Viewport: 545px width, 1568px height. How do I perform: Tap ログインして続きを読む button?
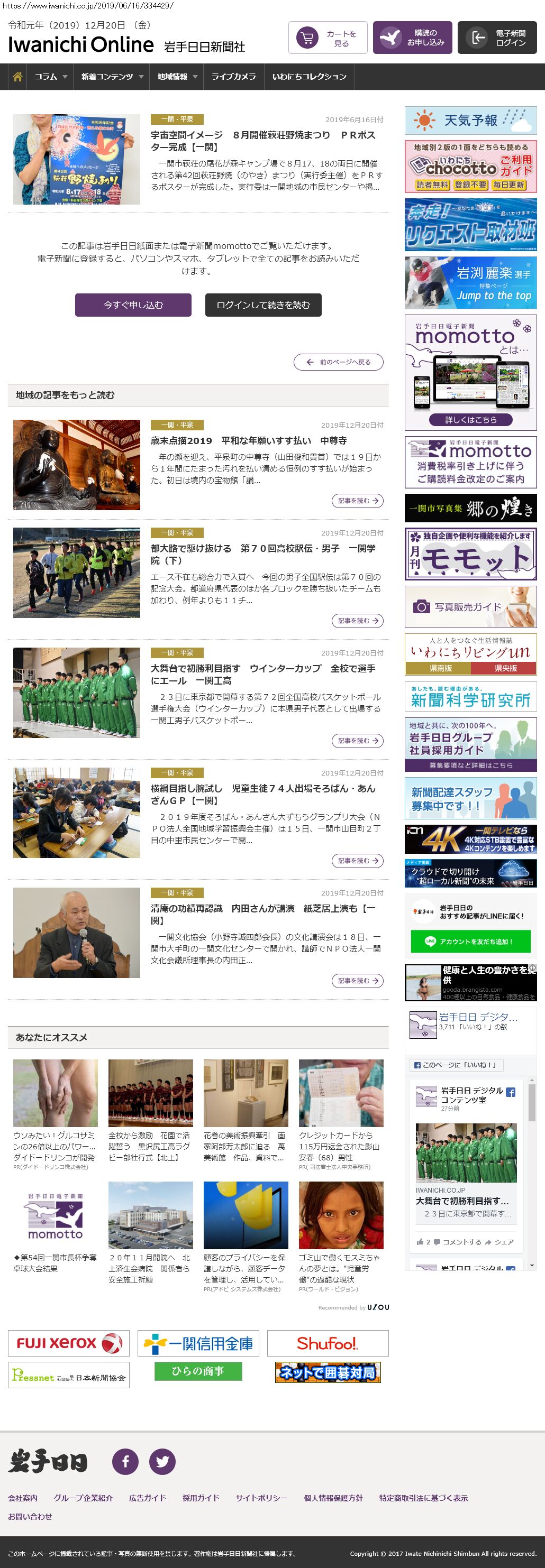[262, 305]
